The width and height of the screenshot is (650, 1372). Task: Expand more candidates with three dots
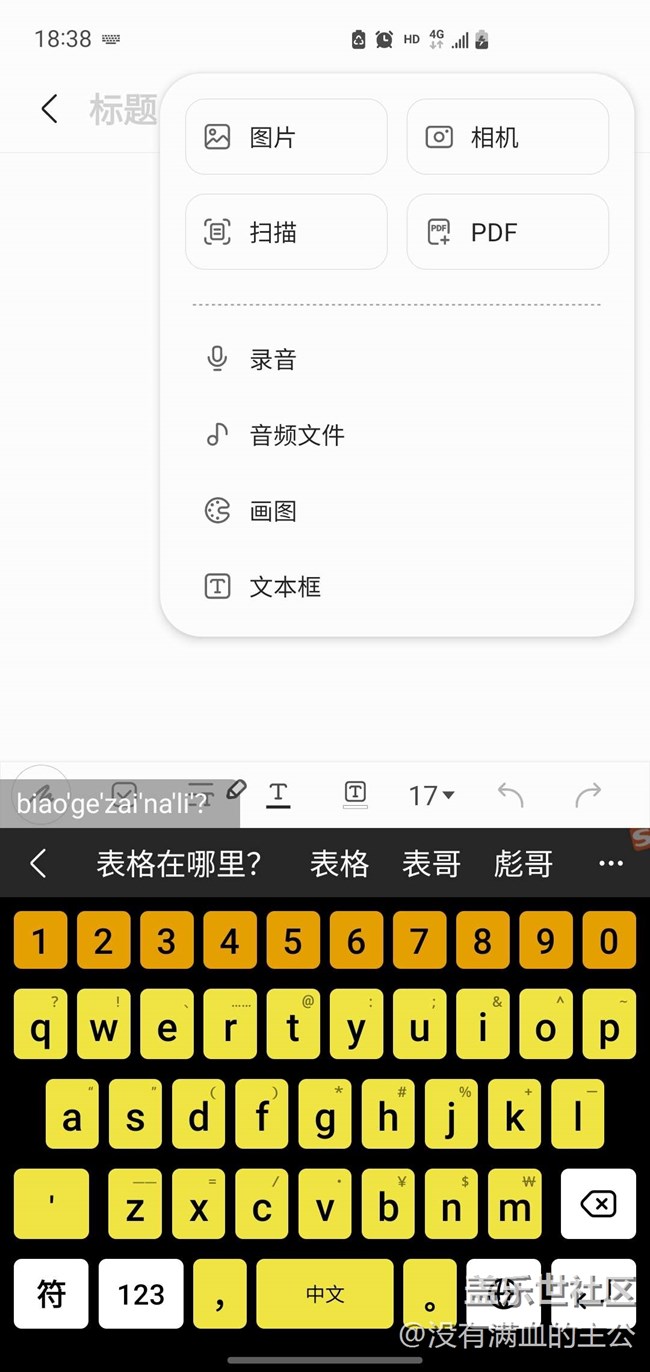[610, 863]
